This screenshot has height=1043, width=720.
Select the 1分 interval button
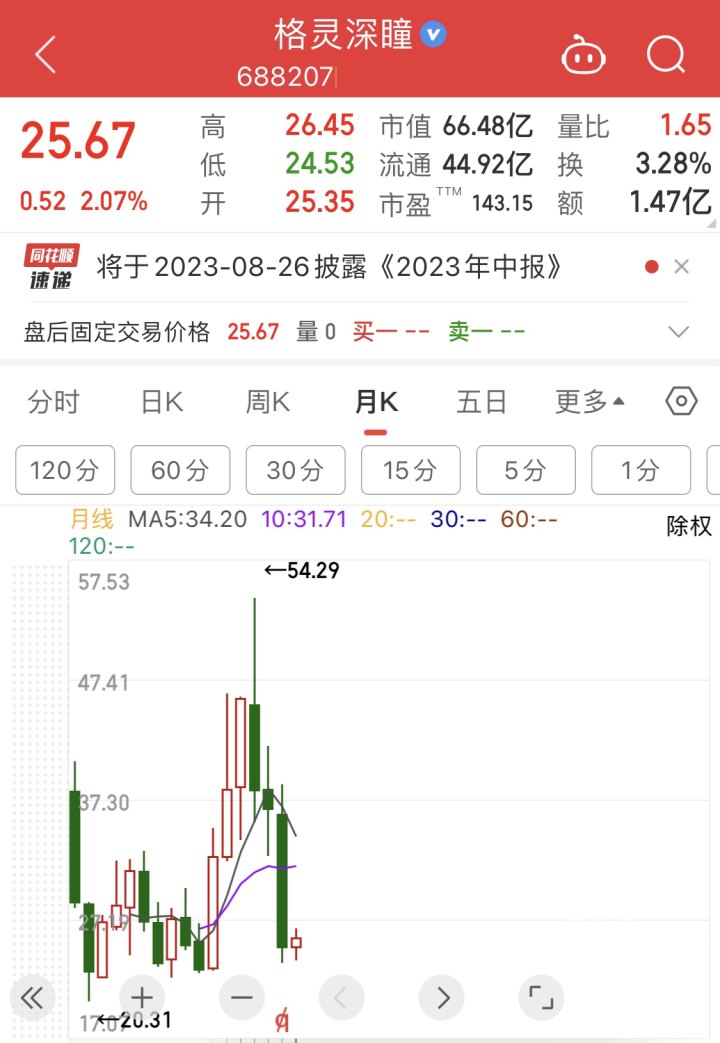640,469
